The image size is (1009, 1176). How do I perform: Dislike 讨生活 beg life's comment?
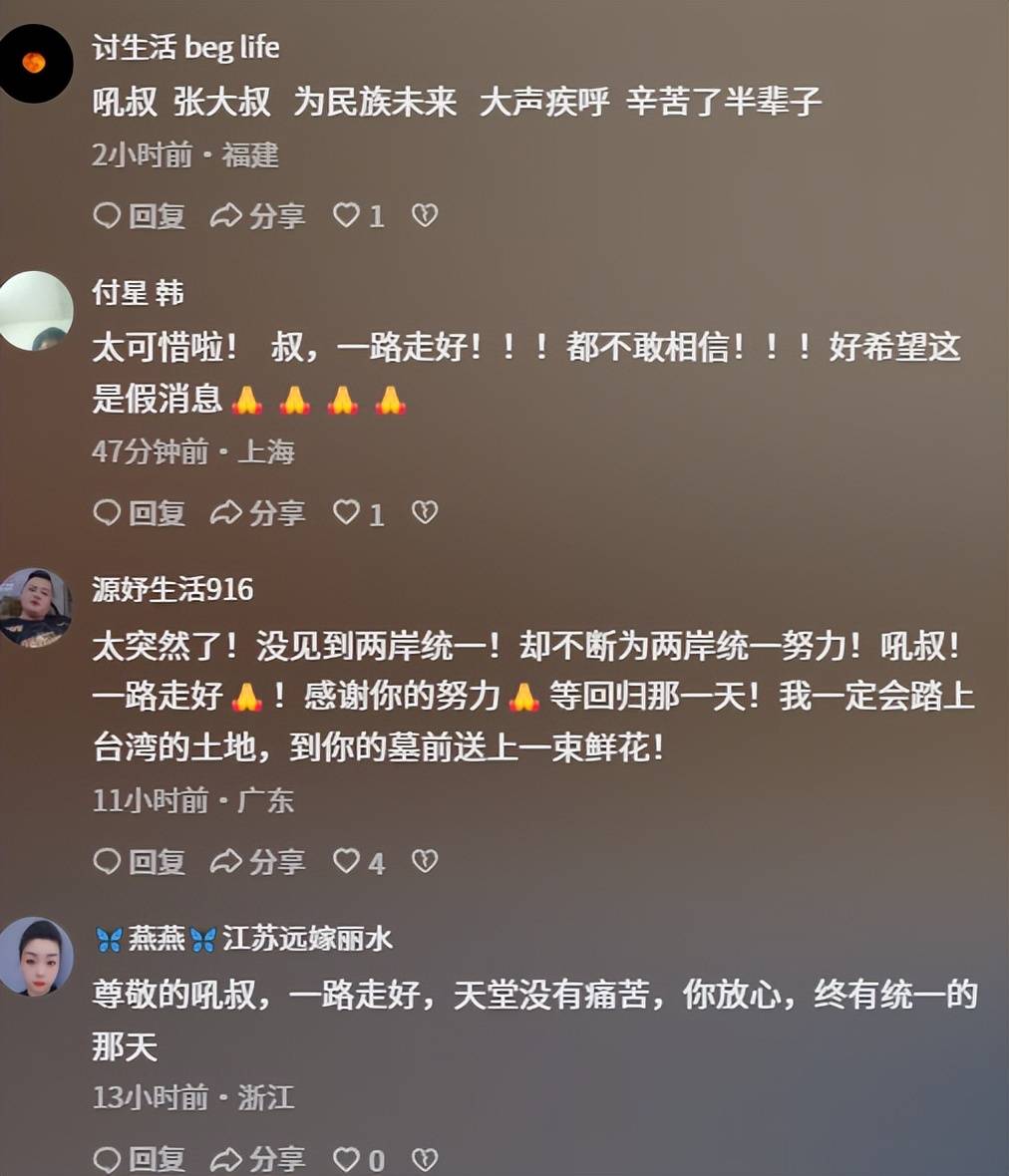[425, 215]
